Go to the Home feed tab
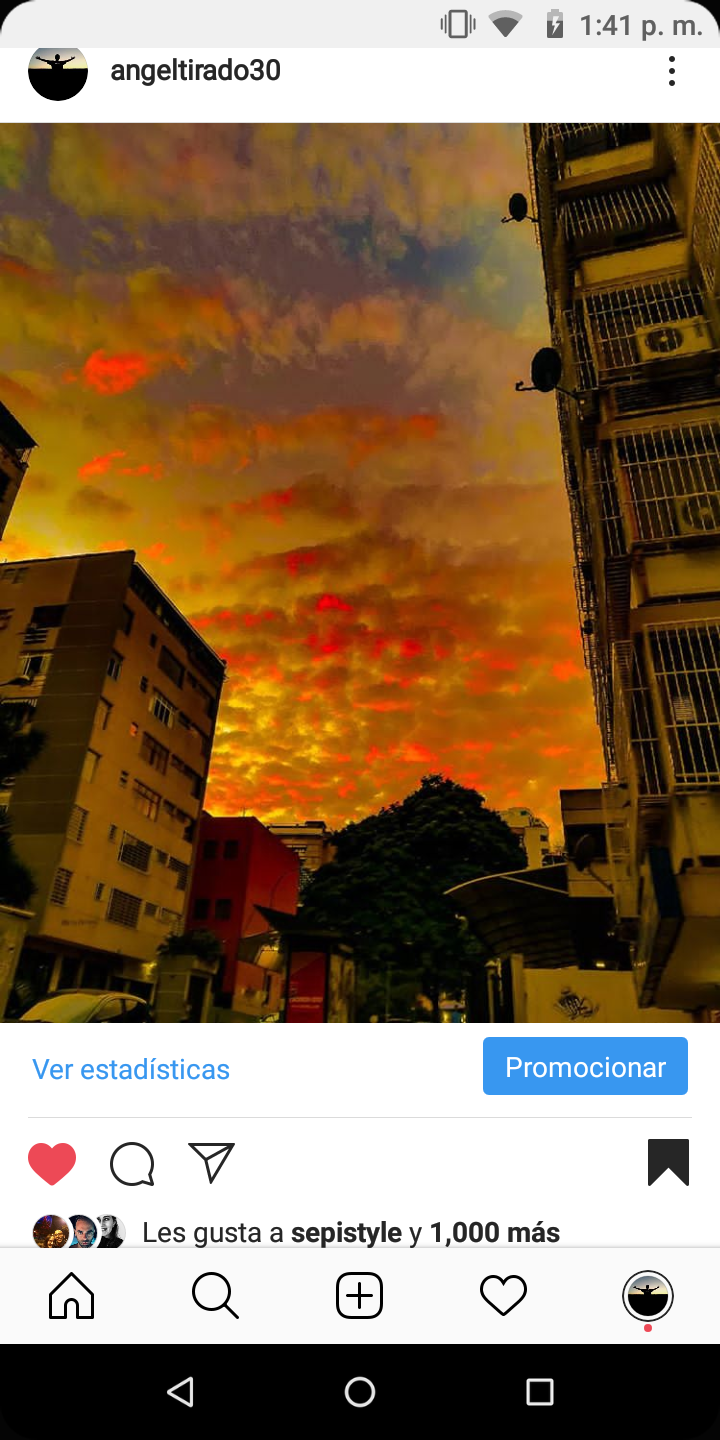 point(72,1296)
